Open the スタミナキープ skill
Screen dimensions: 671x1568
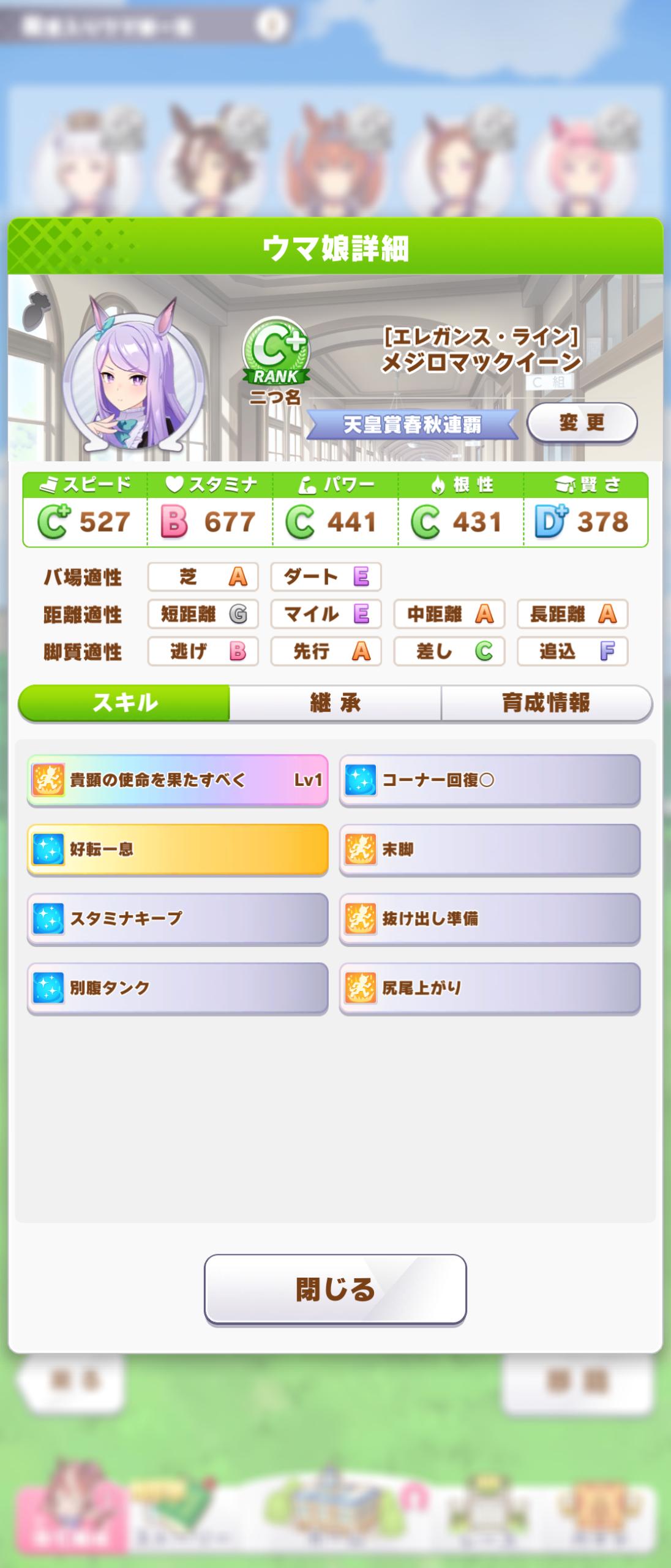178,918
